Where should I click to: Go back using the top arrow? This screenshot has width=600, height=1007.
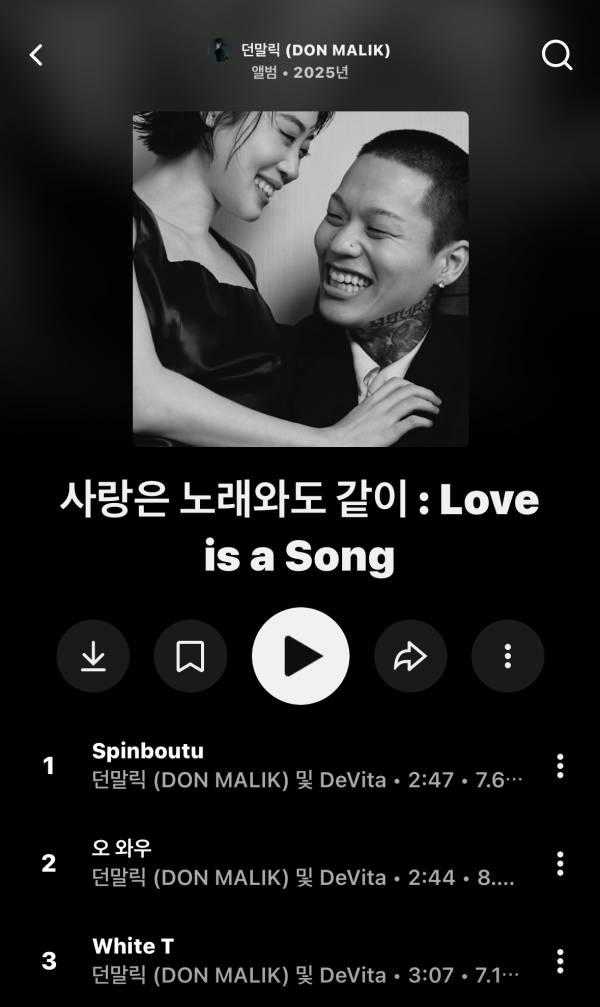click(37, 55)
